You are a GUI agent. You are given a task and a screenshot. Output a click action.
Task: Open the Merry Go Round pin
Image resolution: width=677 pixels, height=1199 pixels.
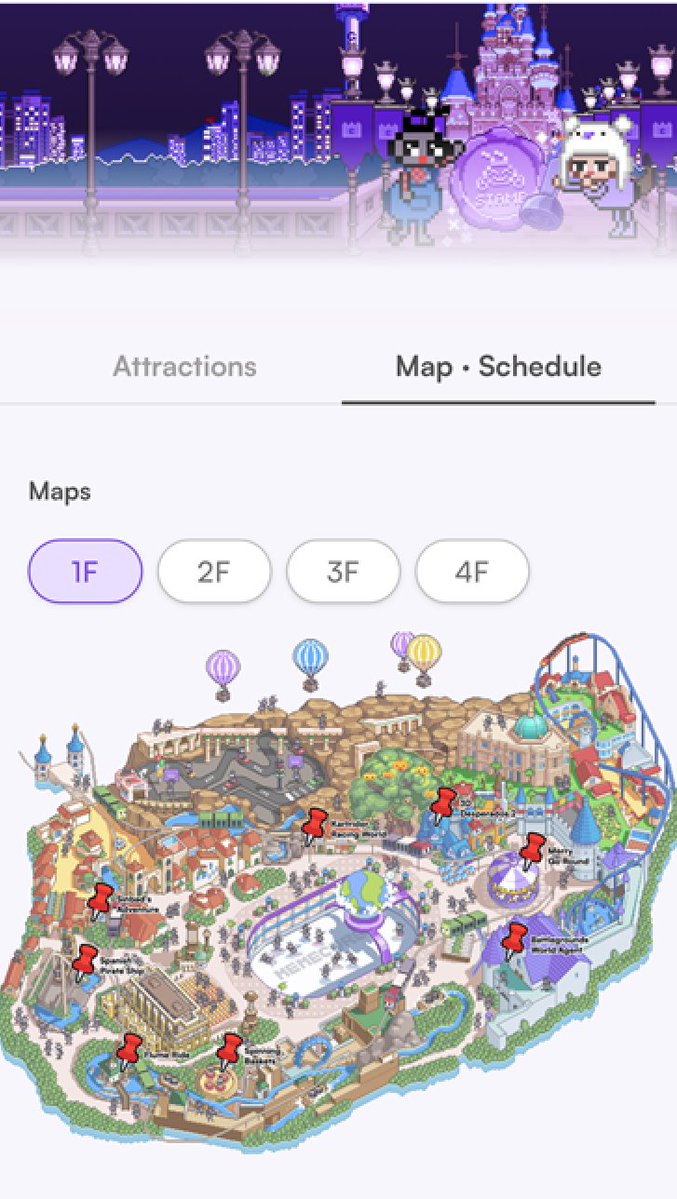click(533, 849)
